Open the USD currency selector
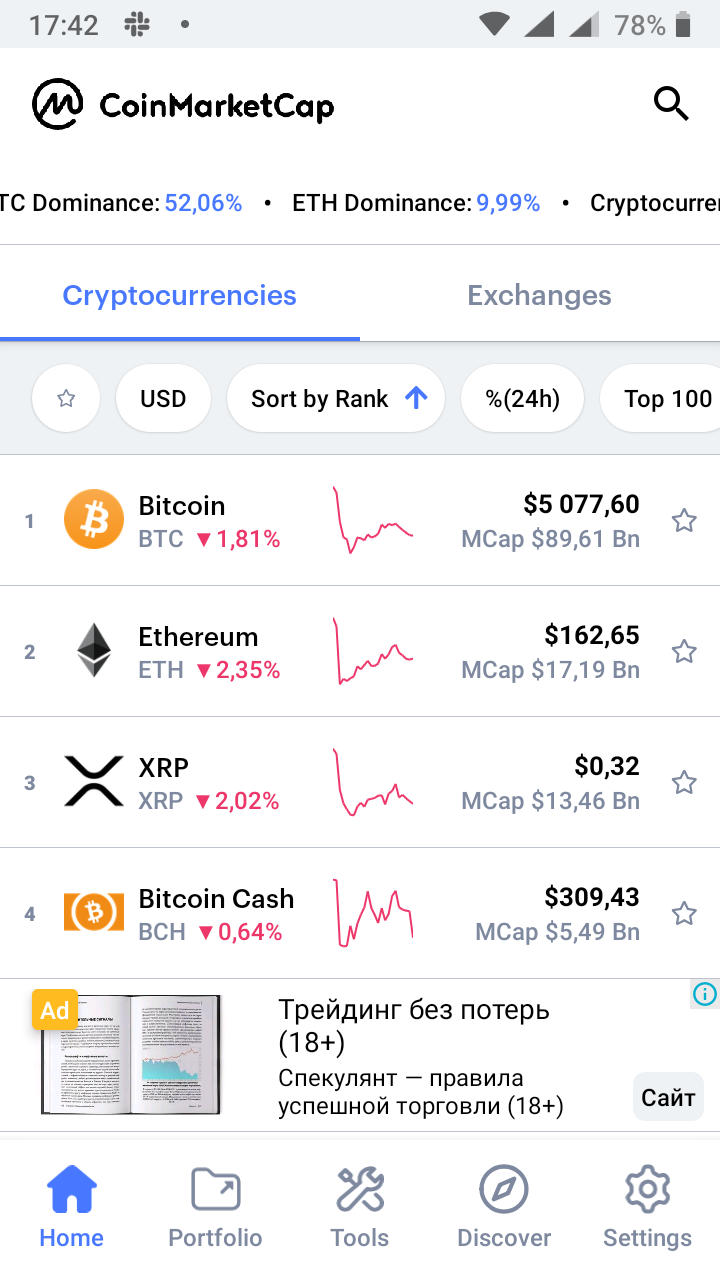The height and width of the screenshot is (1280, 720). tap(163, 398)
